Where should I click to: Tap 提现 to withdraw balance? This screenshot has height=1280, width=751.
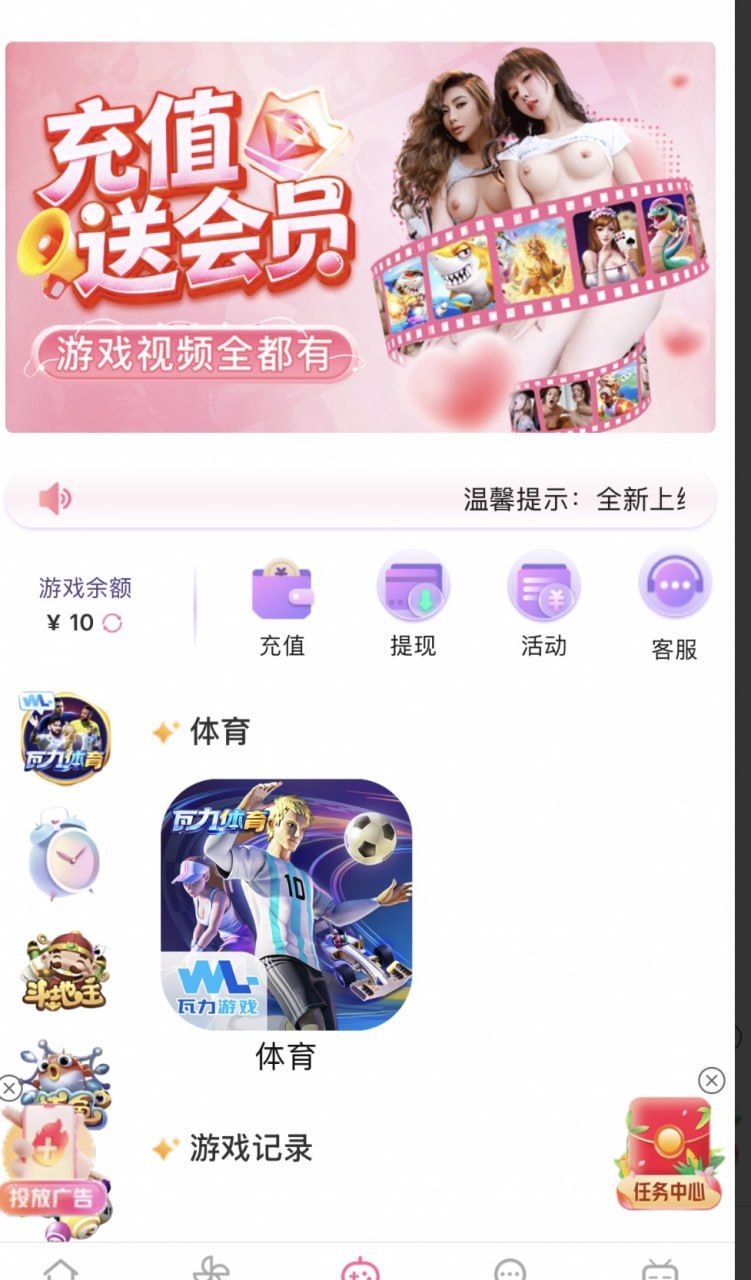click(412, 606)
